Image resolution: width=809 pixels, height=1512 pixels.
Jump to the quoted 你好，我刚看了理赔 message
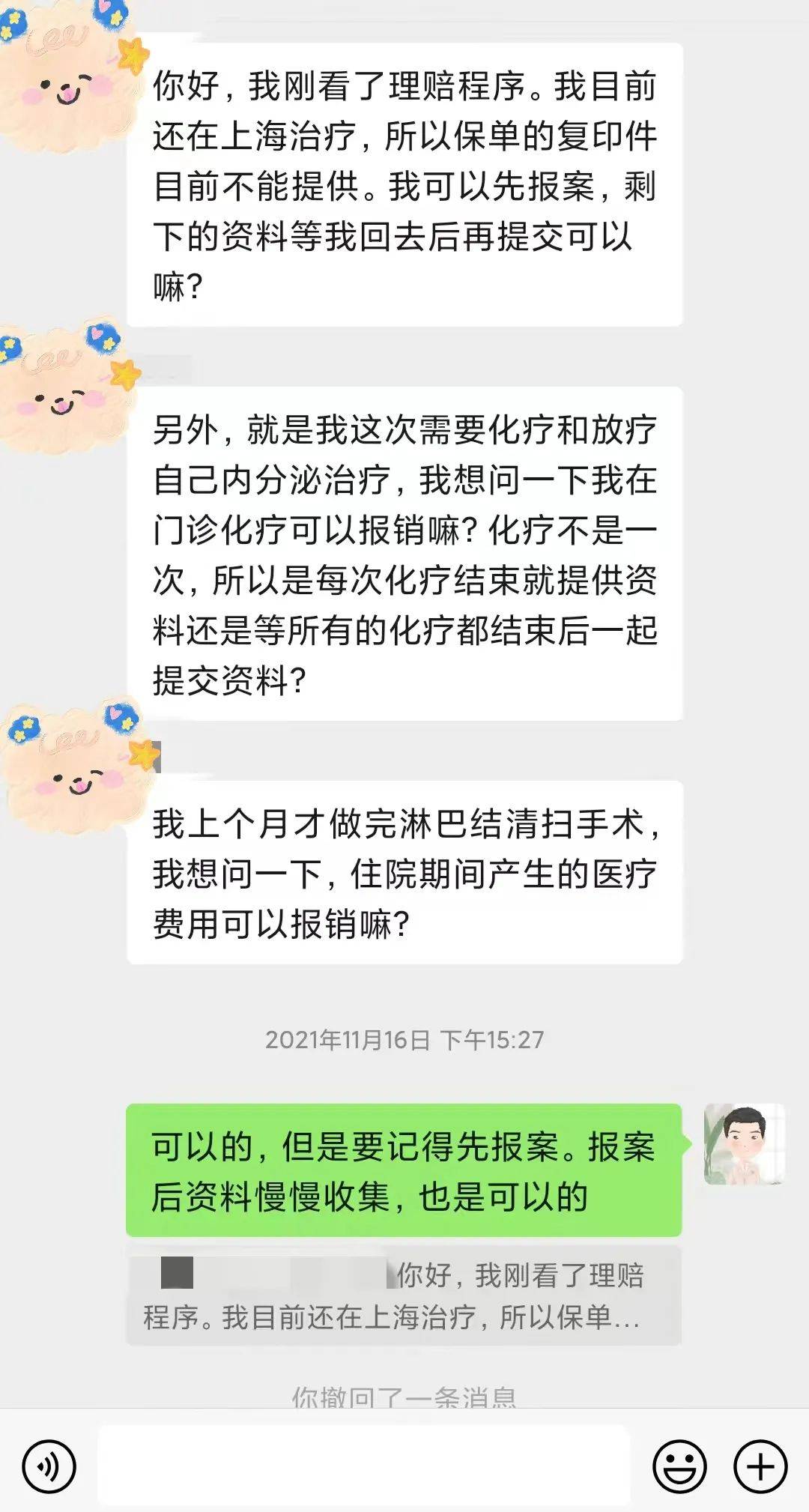point(403,1295)
